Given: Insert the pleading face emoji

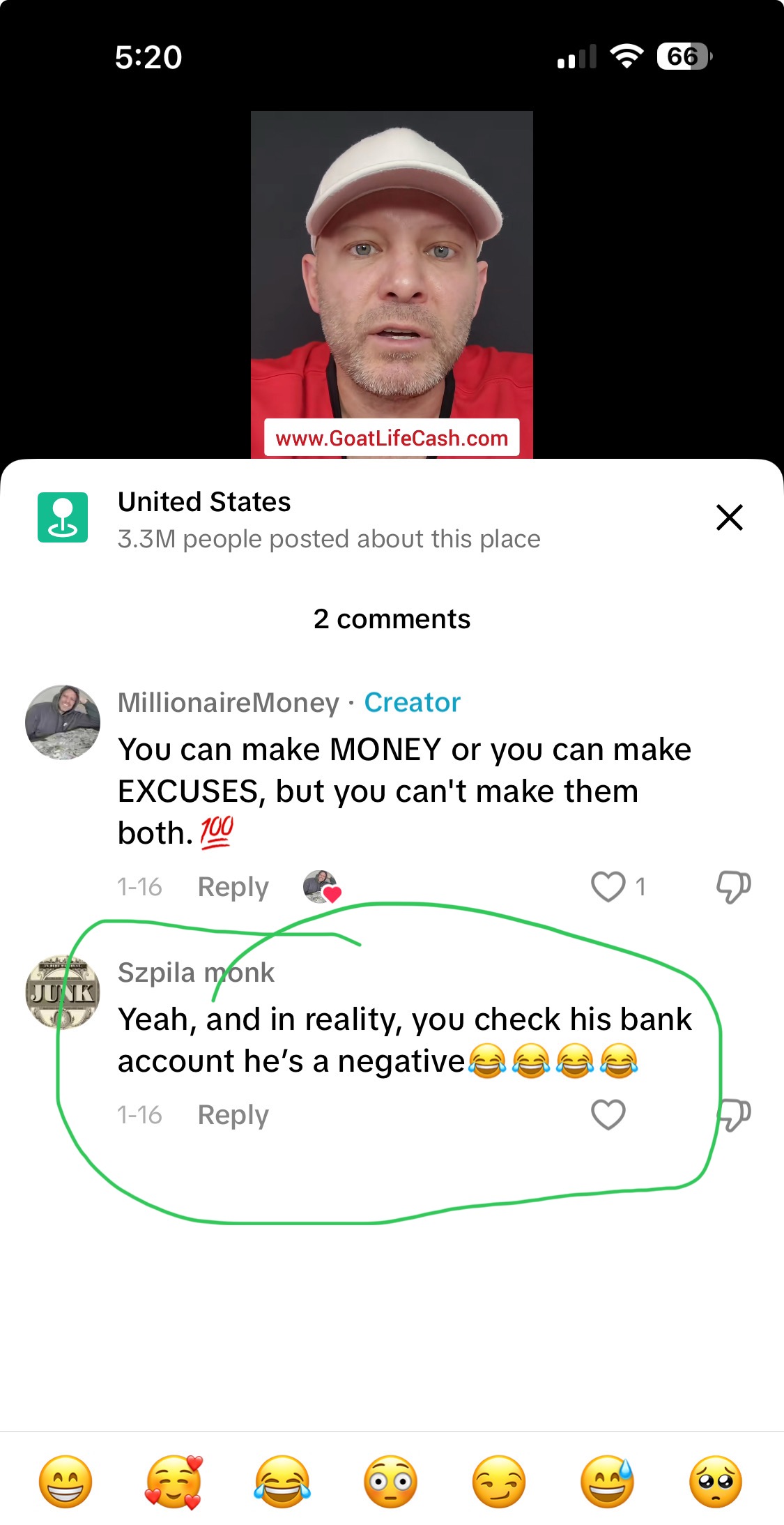Looking at the screenshot, I should click(x=716, y=1482).
